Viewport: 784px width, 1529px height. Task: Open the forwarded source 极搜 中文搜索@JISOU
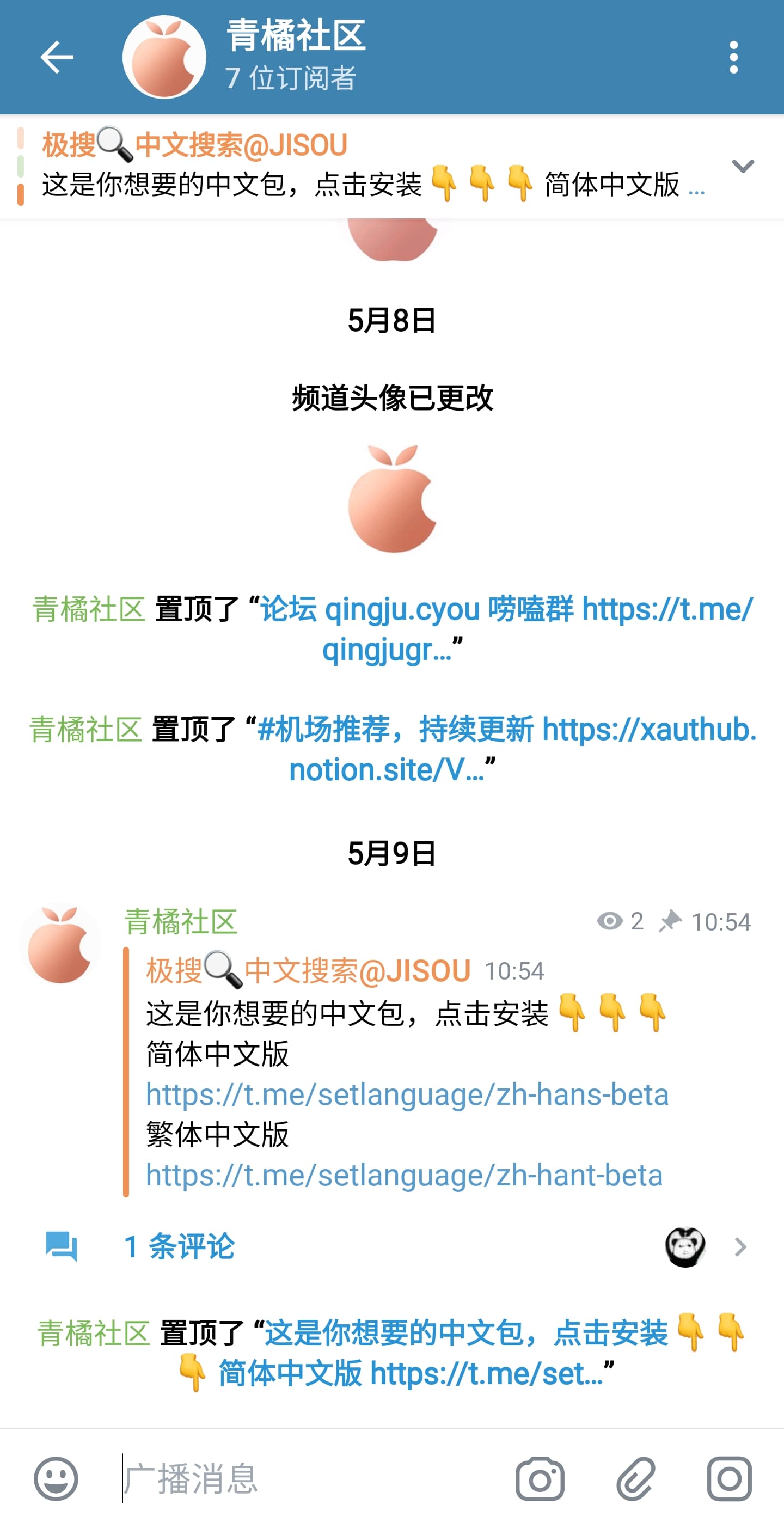coord(309,971)
